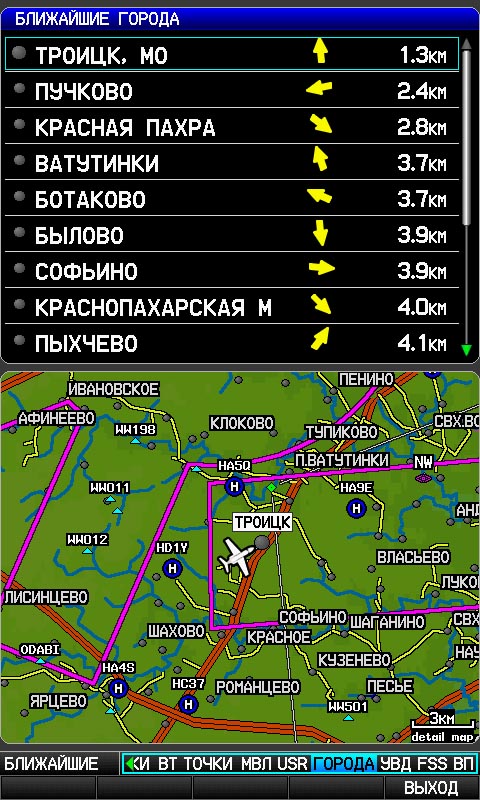Tap the ВЫХОД soft key

pyautogui.click(x=431, y=787)
